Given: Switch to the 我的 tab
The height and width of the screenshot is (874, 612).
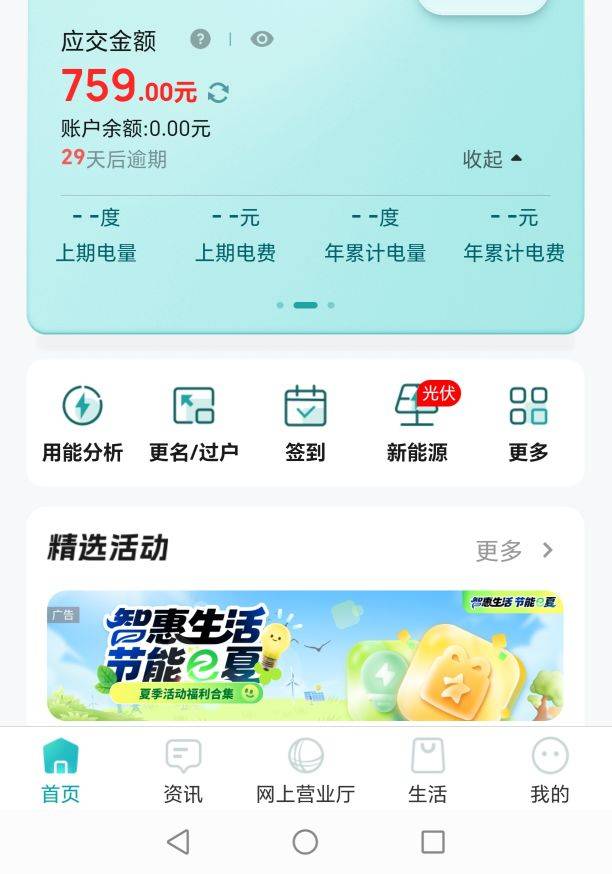Looking at the screenshot, I should 549,770.
